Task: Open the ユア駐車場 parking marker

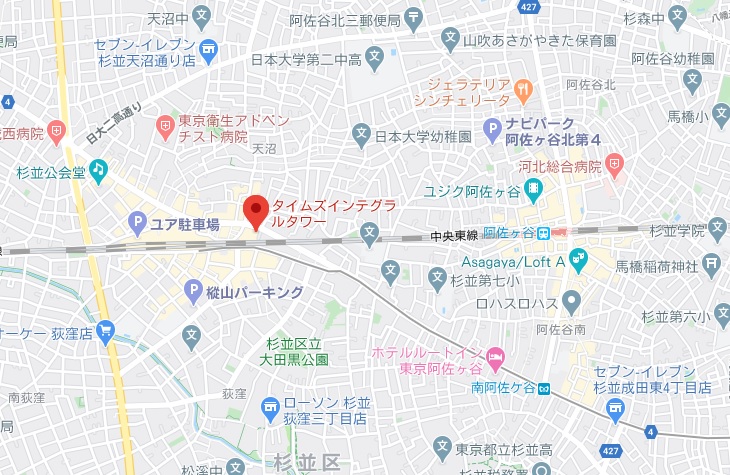Action: pos(137,222)
